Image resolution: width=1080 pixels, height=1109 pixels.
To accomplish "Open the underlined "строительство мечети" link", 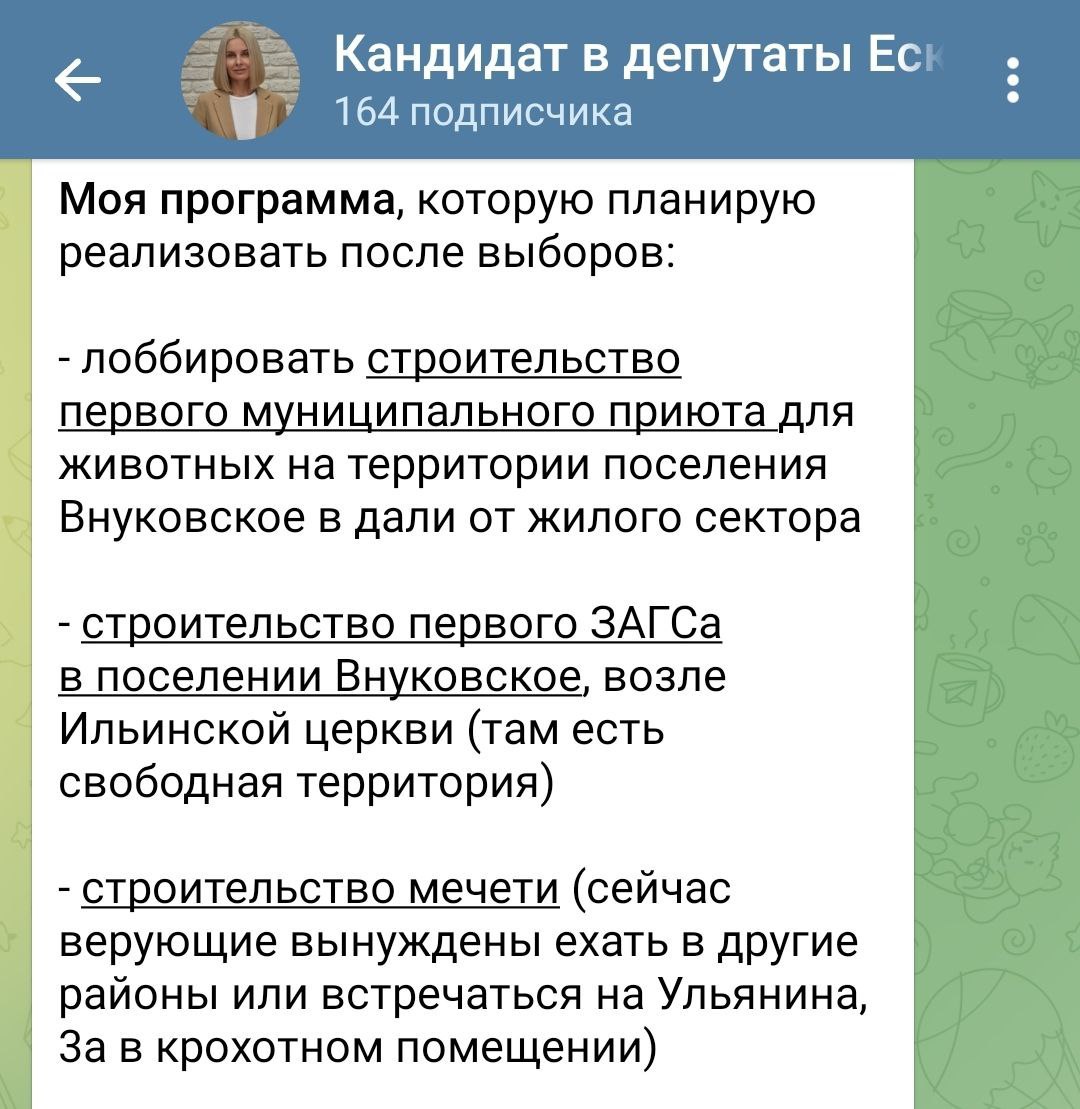I will pyautogui.click(x=320, y=888).
